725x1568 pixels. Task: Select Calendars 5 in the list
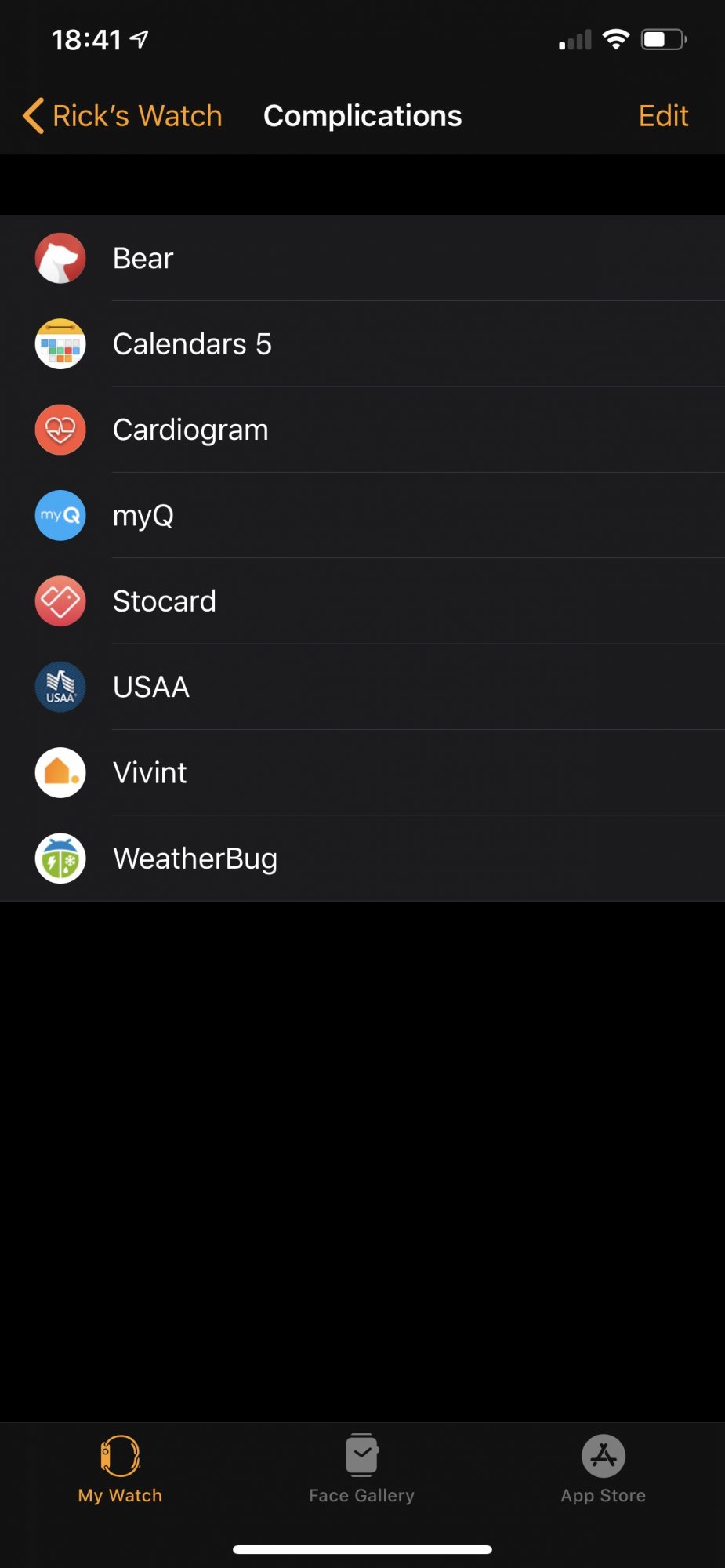(362, 344)
